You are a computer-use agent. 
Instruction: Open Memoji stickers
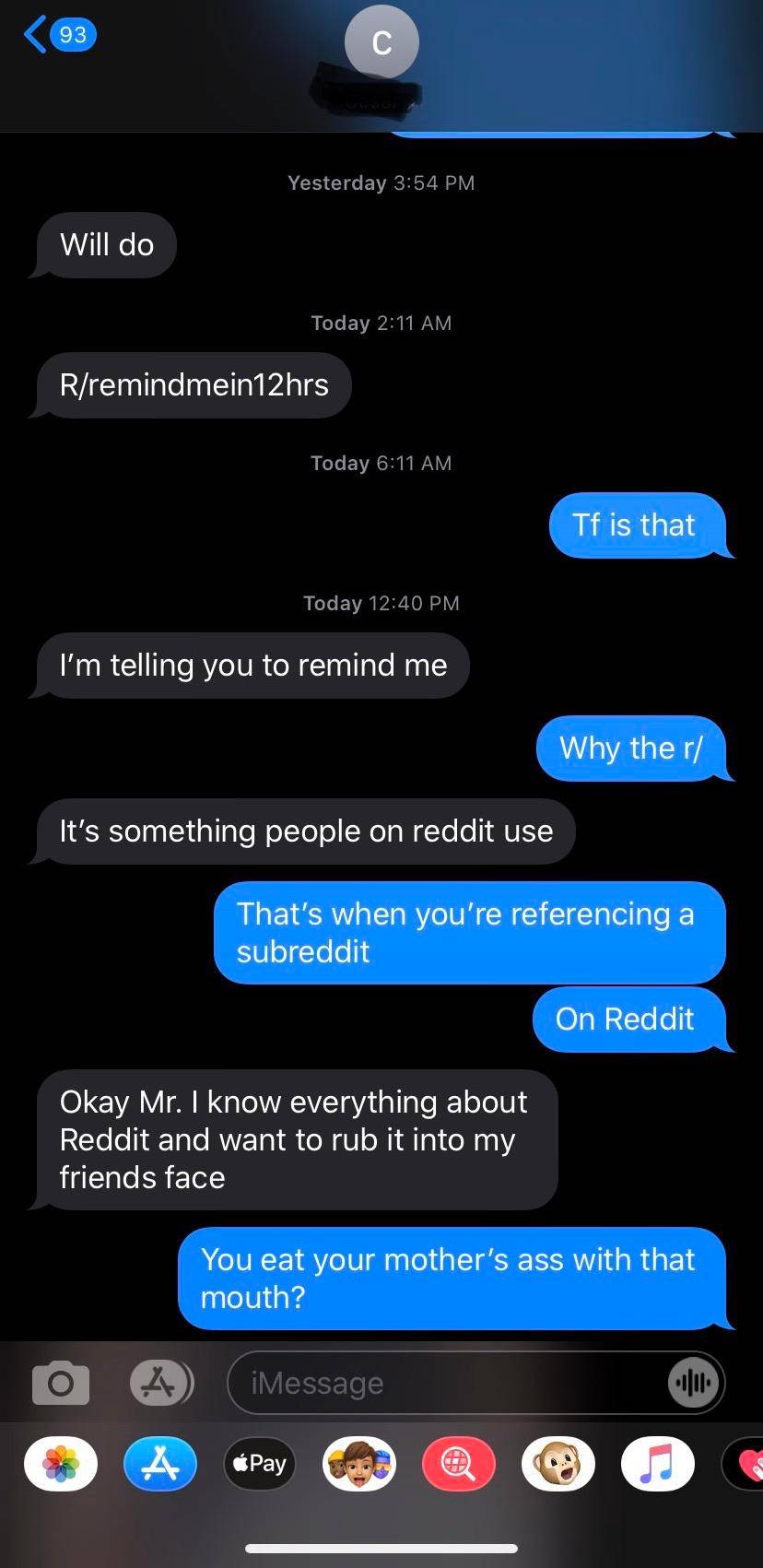pyautogui.click(x=358, y=1463)
